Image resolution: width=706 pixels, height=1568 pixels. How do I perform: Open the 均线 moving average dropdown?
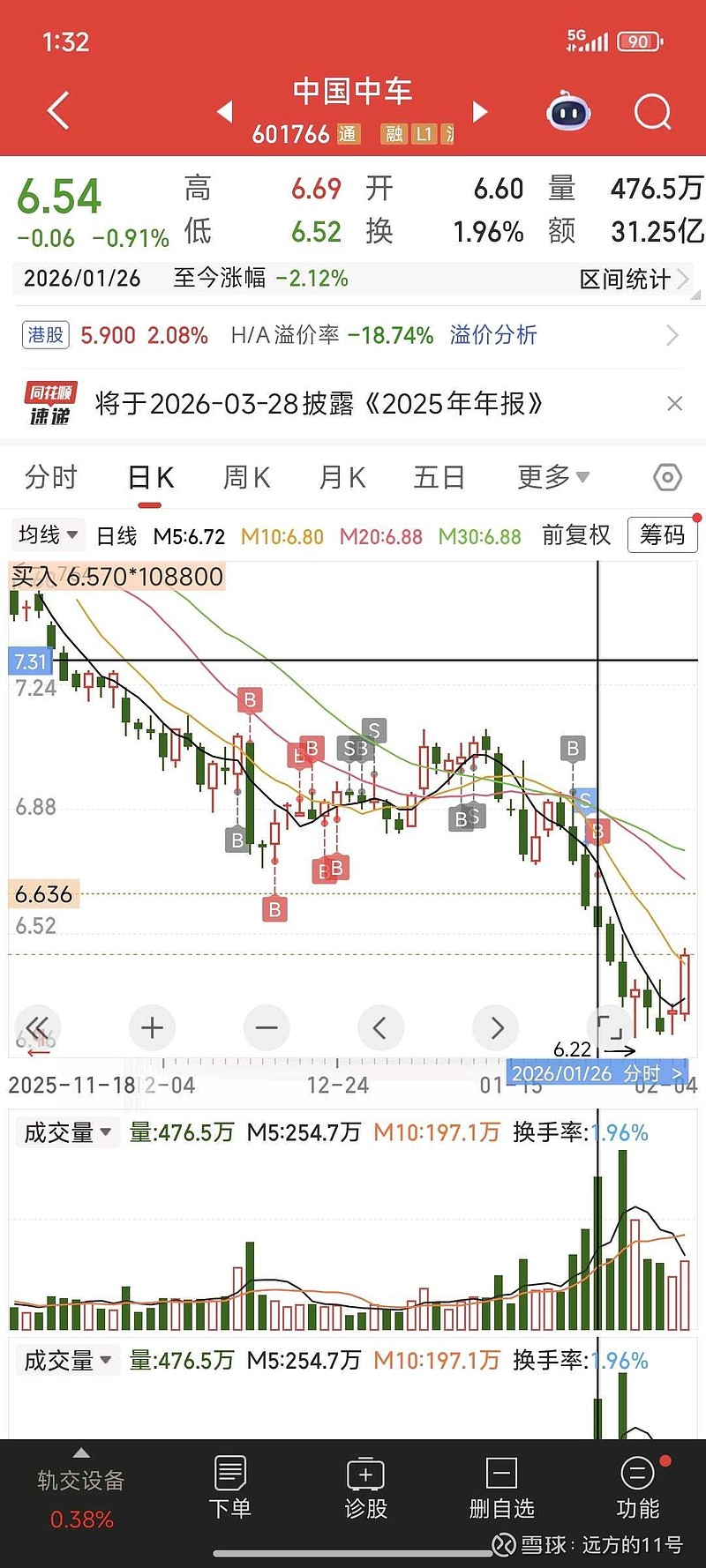click(x=48, y=535)
